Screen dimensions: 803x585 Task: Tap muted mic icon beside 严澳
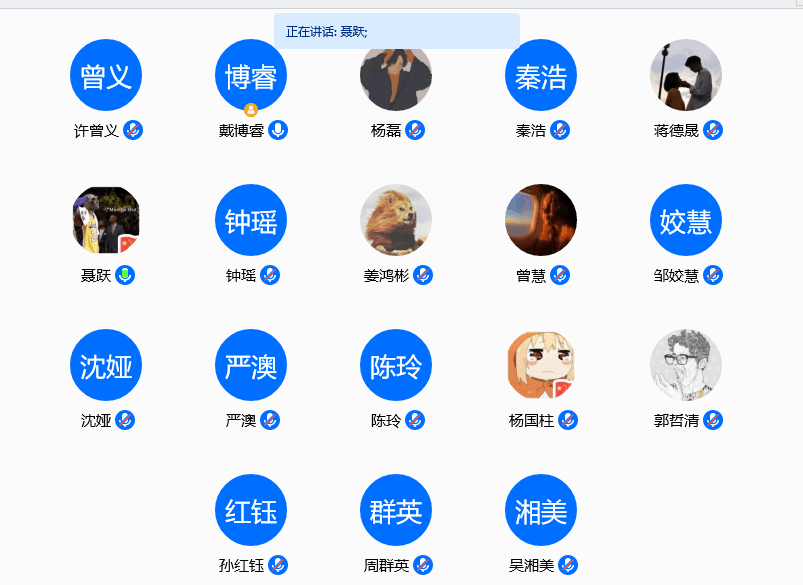tap(270, 420)
